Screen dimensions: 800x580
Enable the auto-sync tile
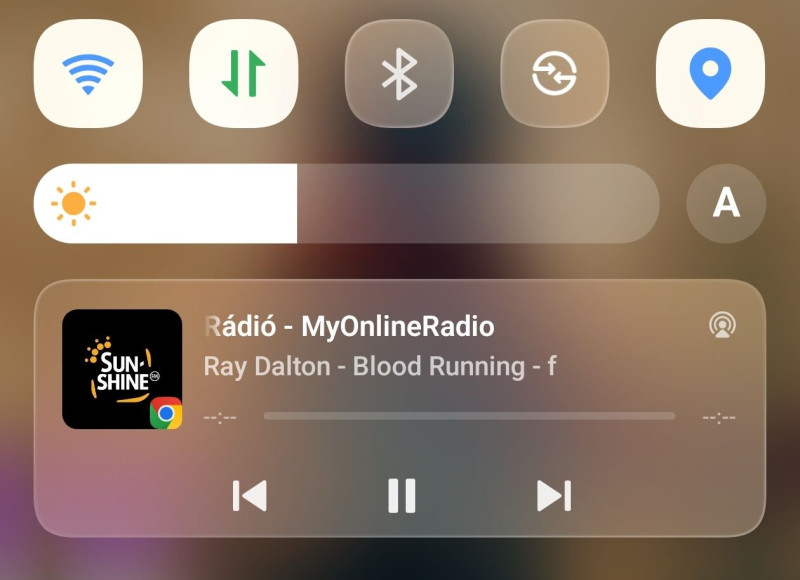point(554,73)
